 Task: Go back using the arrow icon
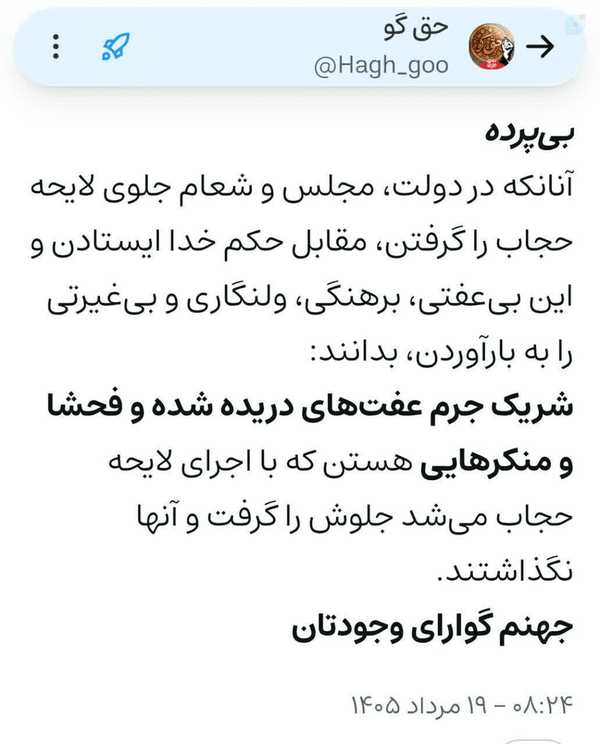(540, 46)
